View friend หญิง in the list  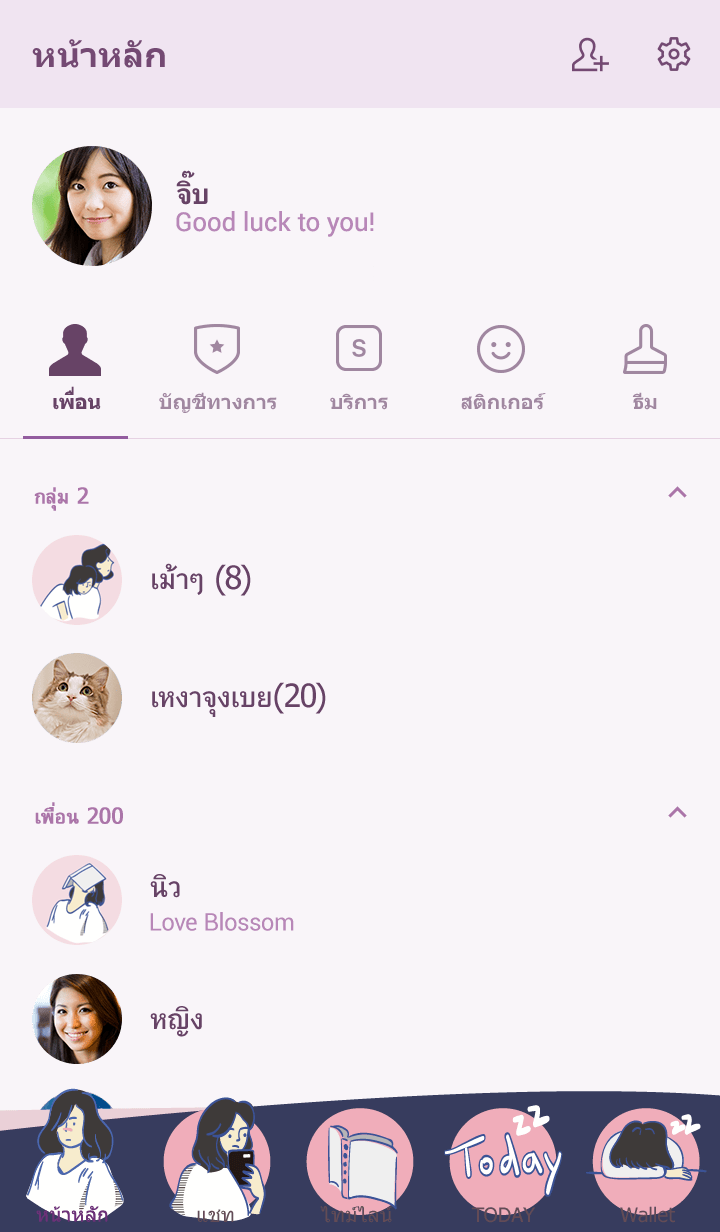(176, 1020)
